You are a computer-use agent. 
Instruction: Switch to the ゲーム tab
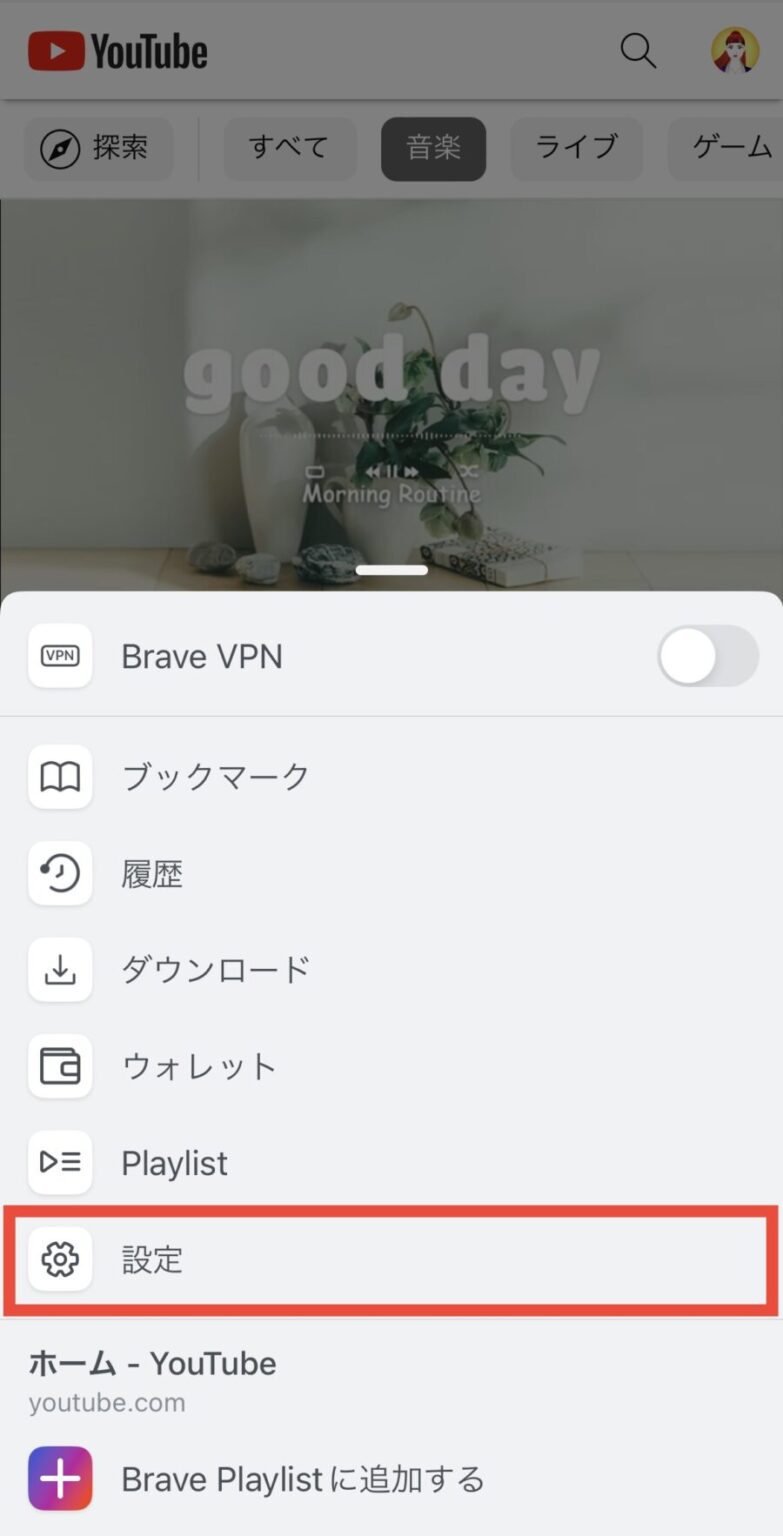[x=729, y=148]
